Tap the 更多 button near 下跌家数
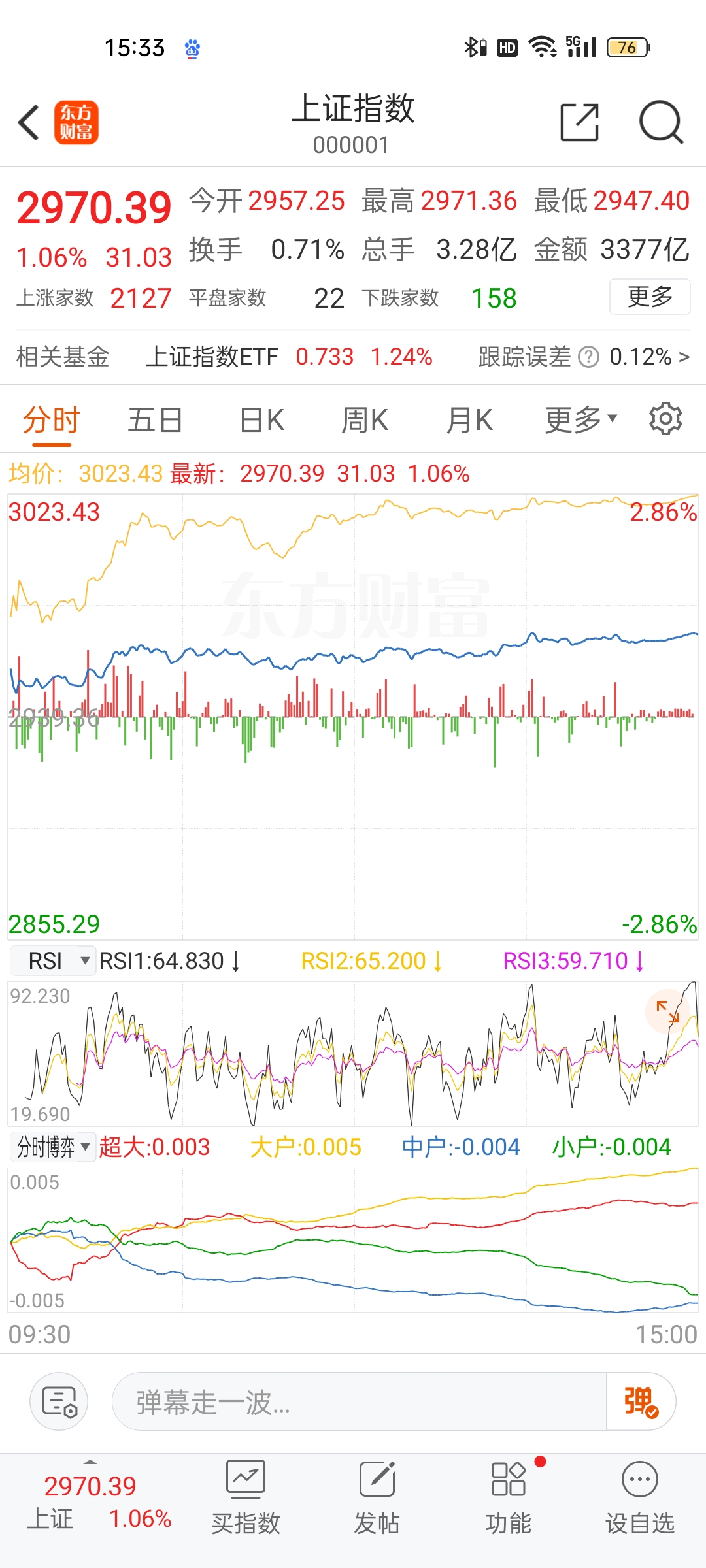 coord(649,296)
